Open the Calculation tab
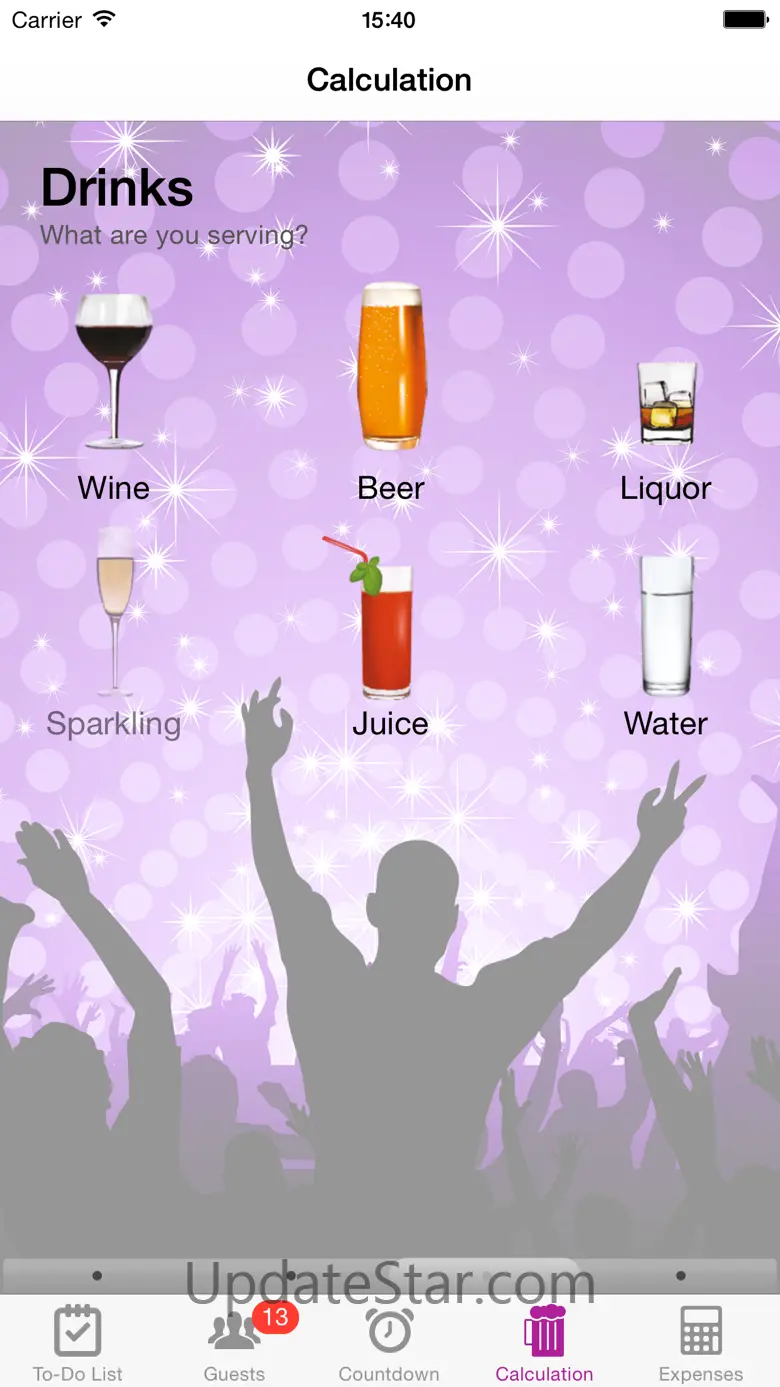This screenshot has width=780, height=1387. point(545,1342)
